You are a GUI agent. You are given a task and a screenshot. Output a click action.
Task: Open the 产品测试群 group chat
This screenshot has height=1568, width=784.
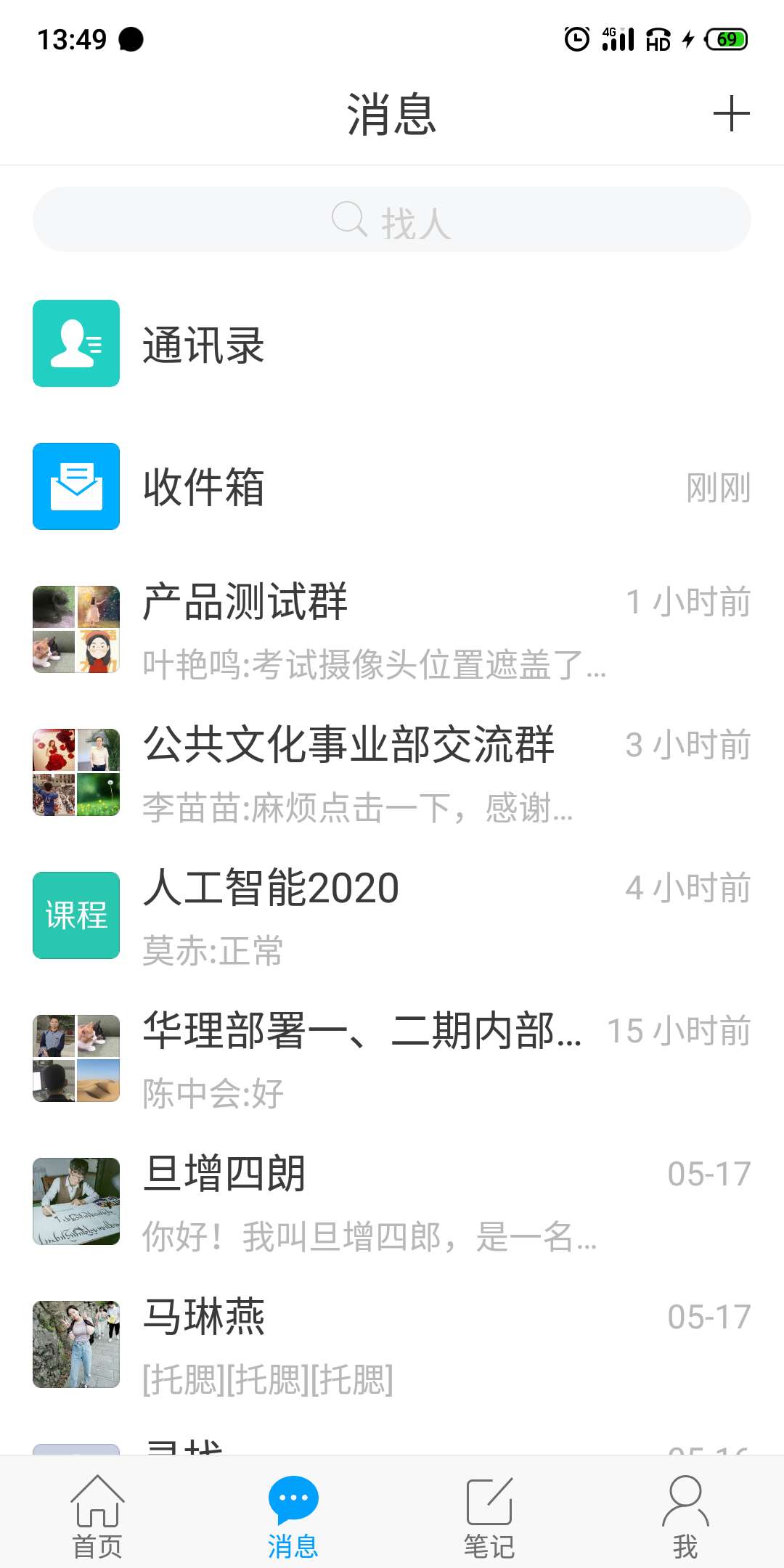[392, 630]
